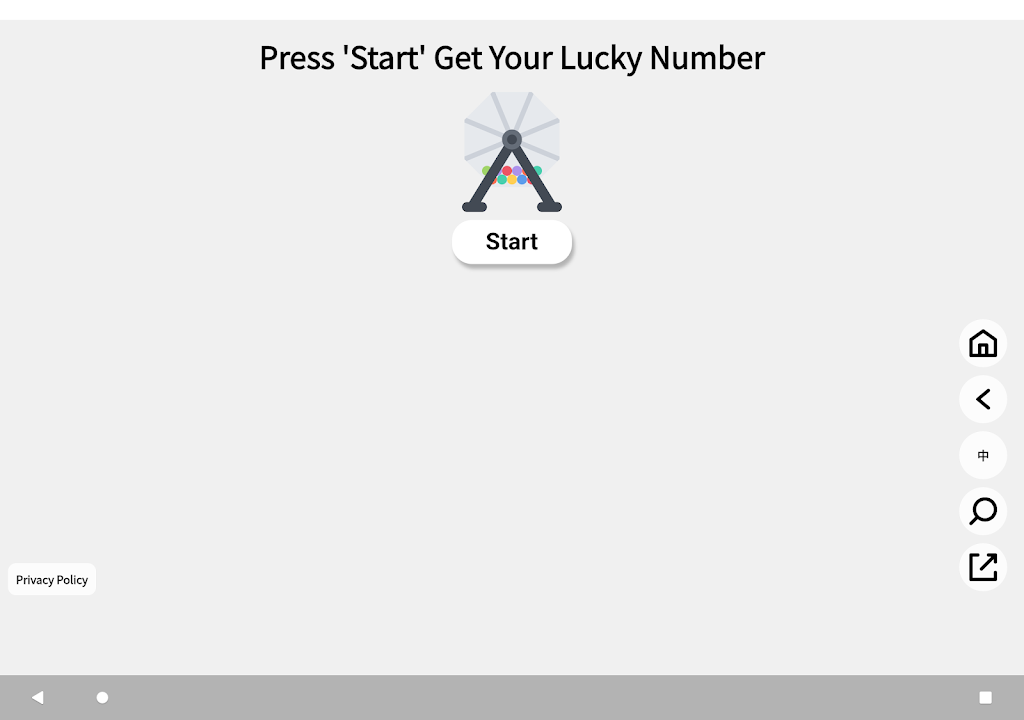
Task: Open the external link share icon
Action: click(983, 567)
